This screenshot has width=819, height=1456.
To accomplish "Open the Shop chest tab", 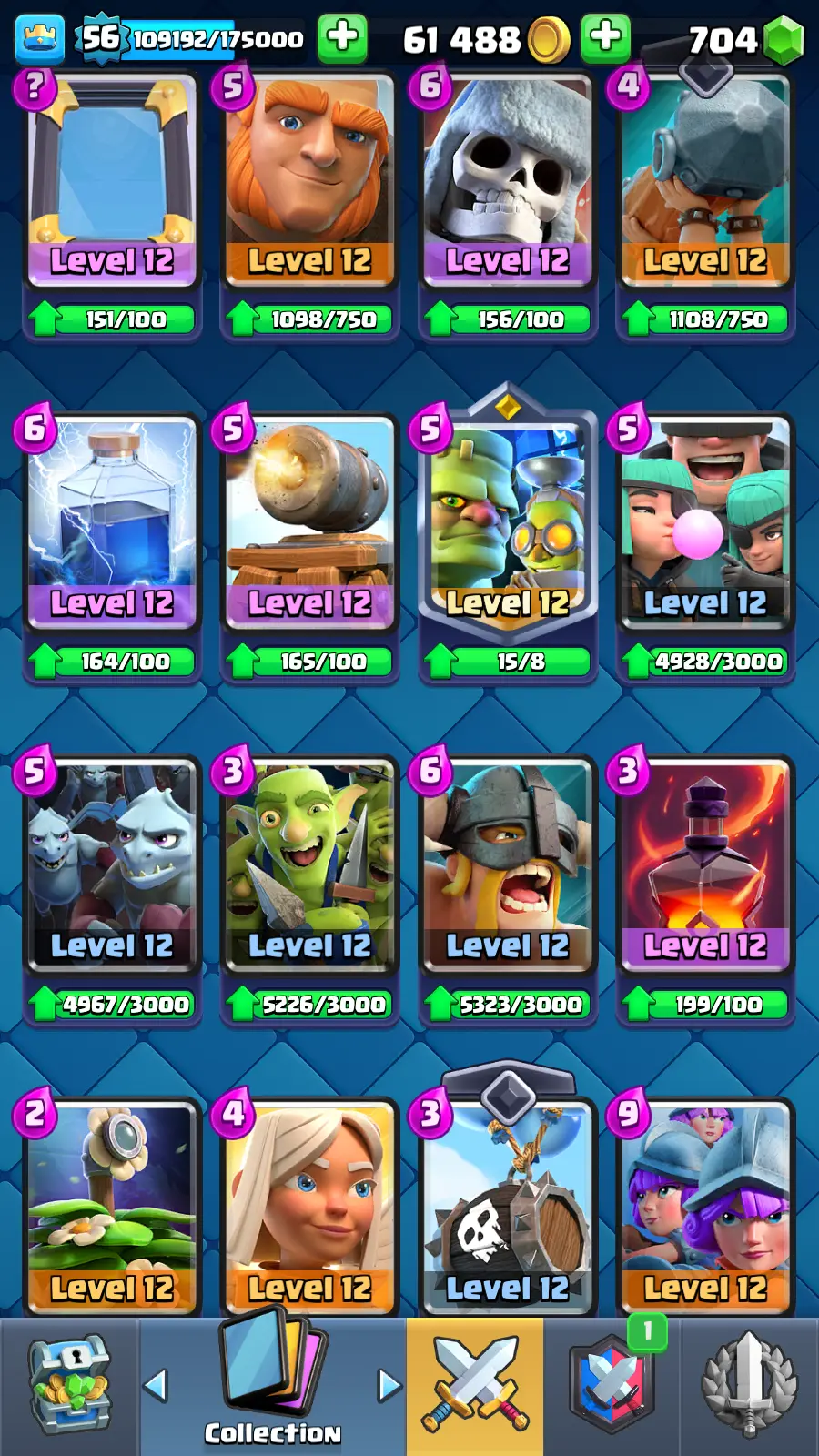I will tap(69, 1385).
